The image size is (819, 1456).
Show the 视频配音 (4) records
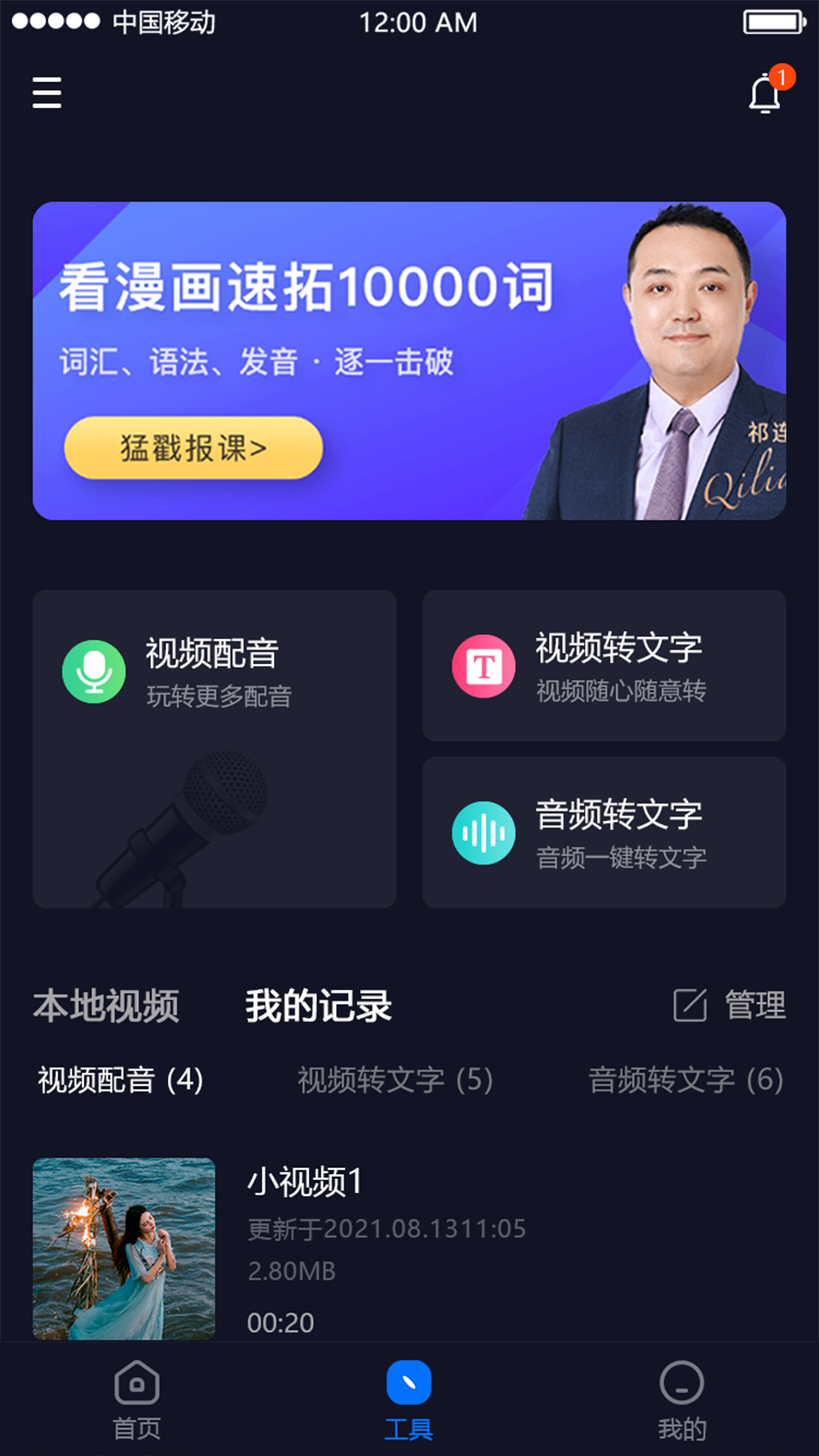point(121,1080)
